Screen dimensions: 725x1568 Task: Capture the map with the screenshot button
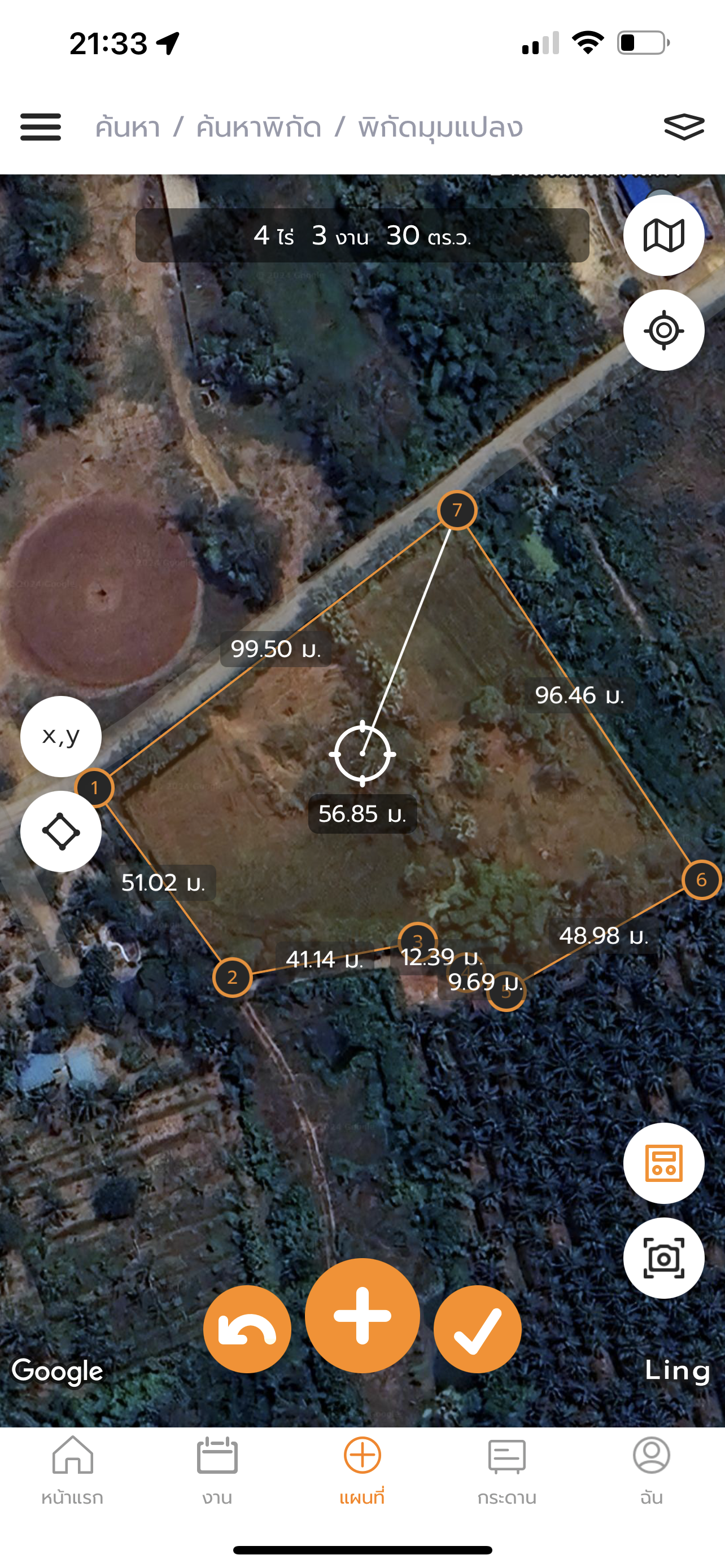click(x=663, y=1258)
